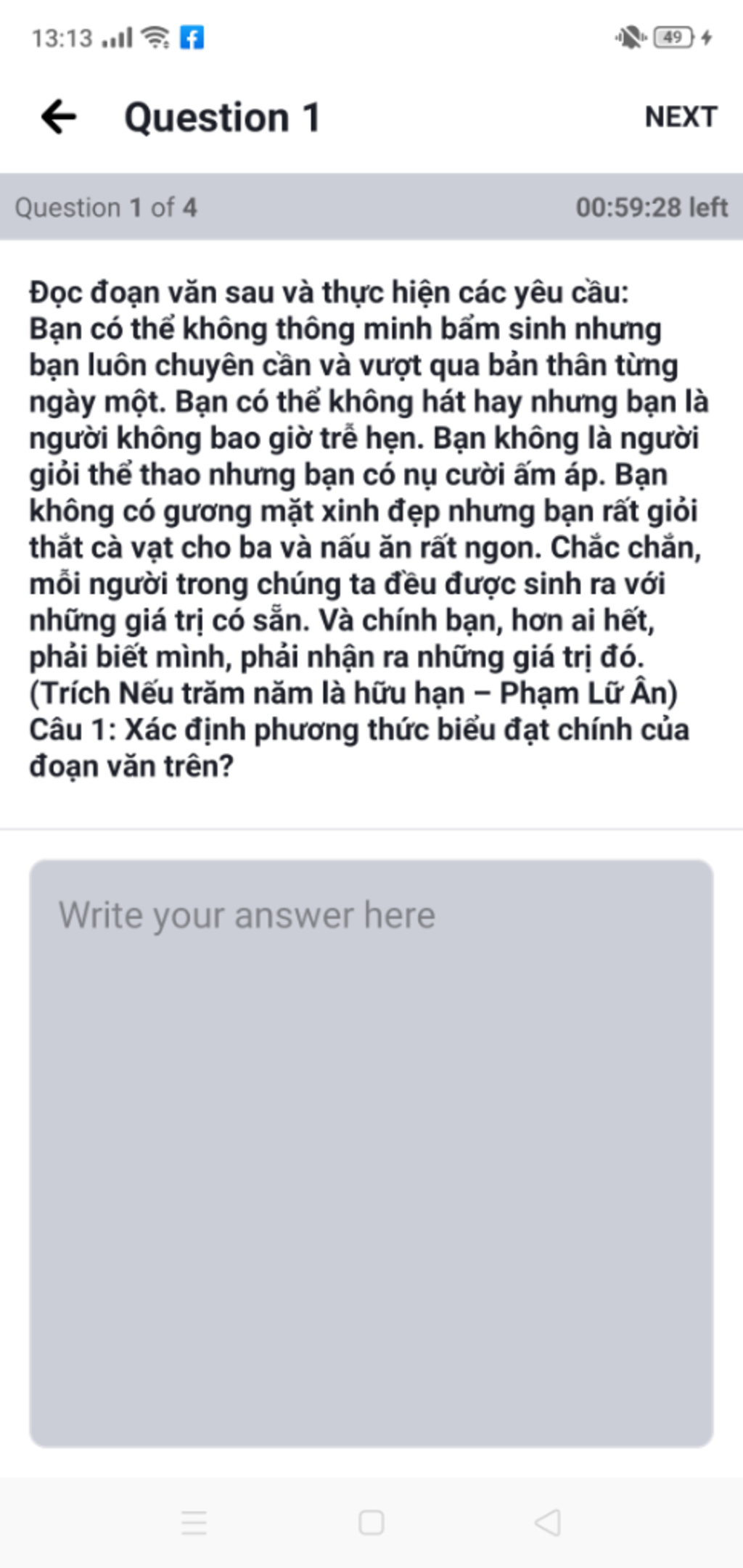Tap the system back triangle button

(548, 1522)
